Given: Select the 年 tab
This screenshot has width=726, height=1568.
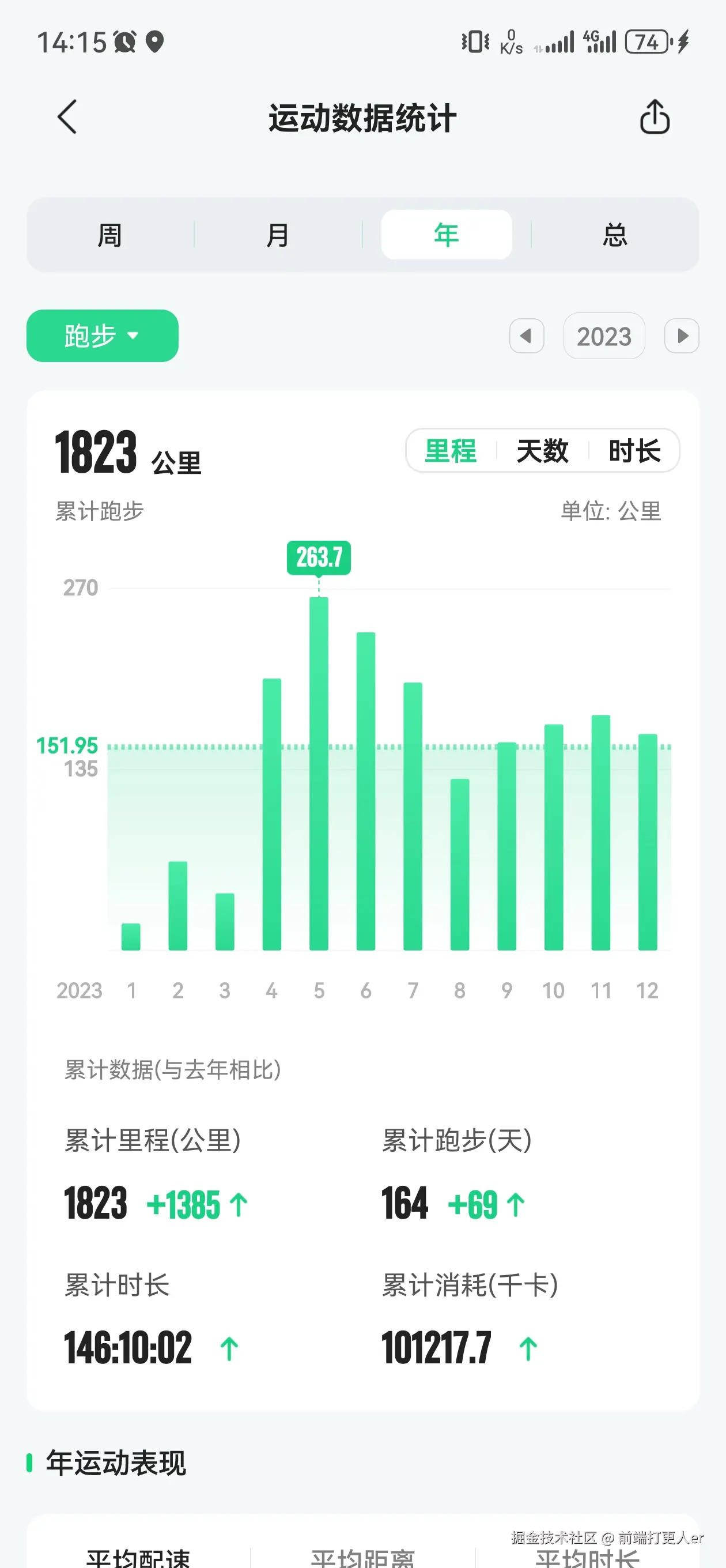Looking at the screenshot, I should (x=446, y=235).
